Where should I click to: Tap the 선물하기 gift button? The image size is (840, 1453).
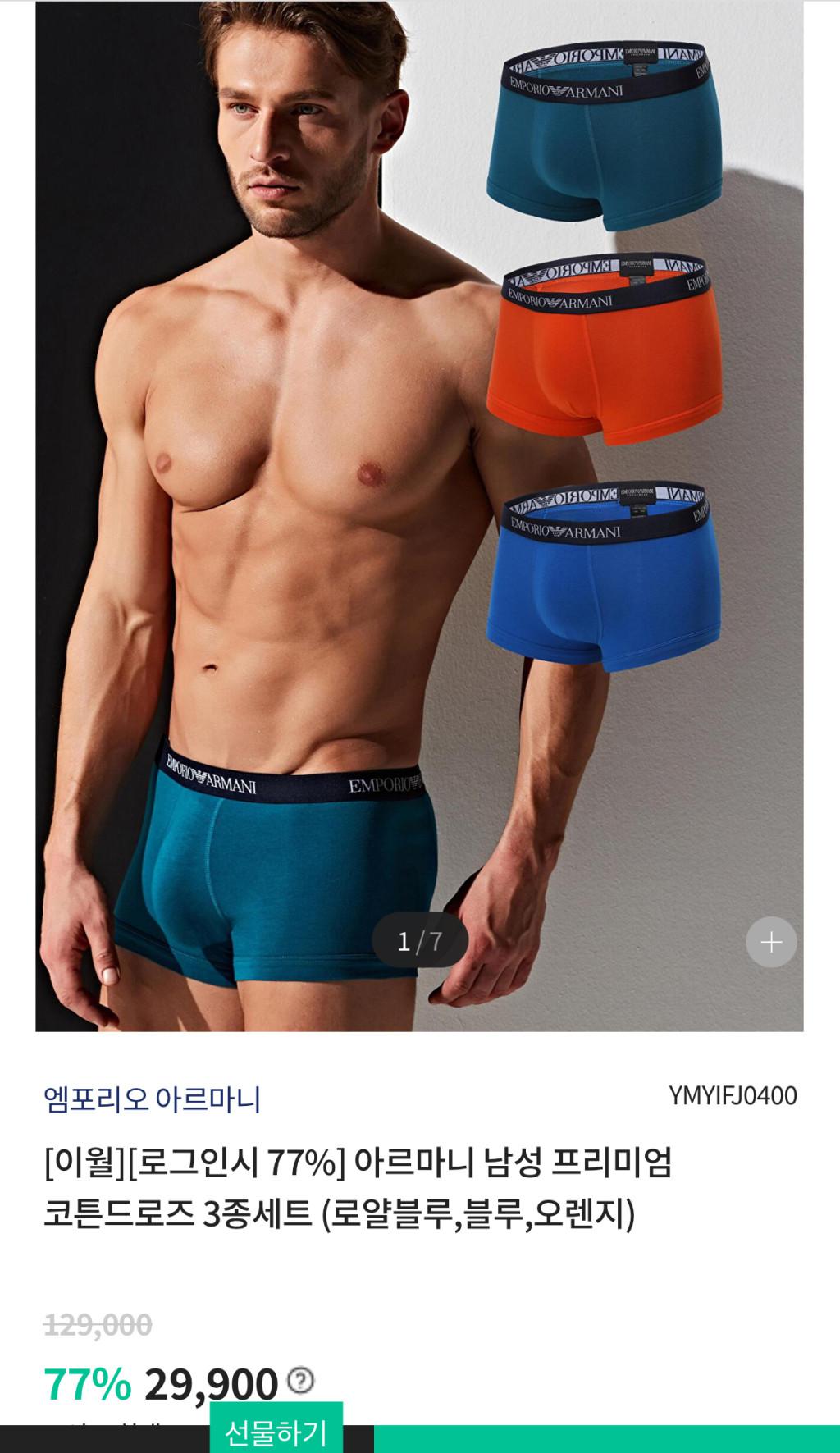(276, 1432)
